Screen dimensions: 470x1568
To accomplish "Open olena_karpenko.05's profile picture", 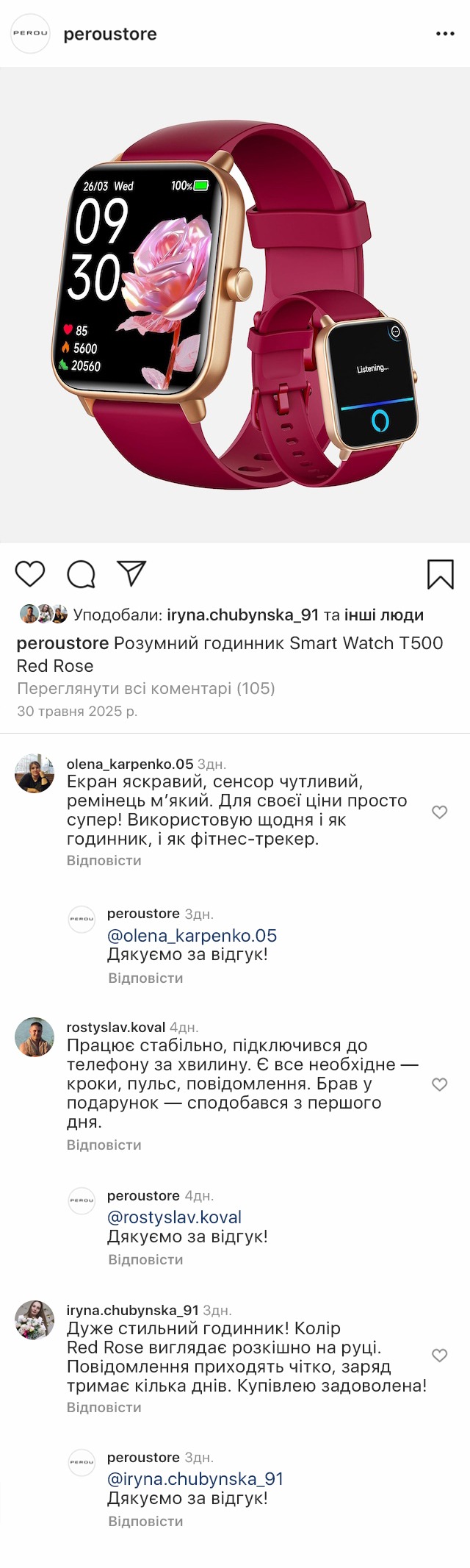I will [x=35, y=773].
